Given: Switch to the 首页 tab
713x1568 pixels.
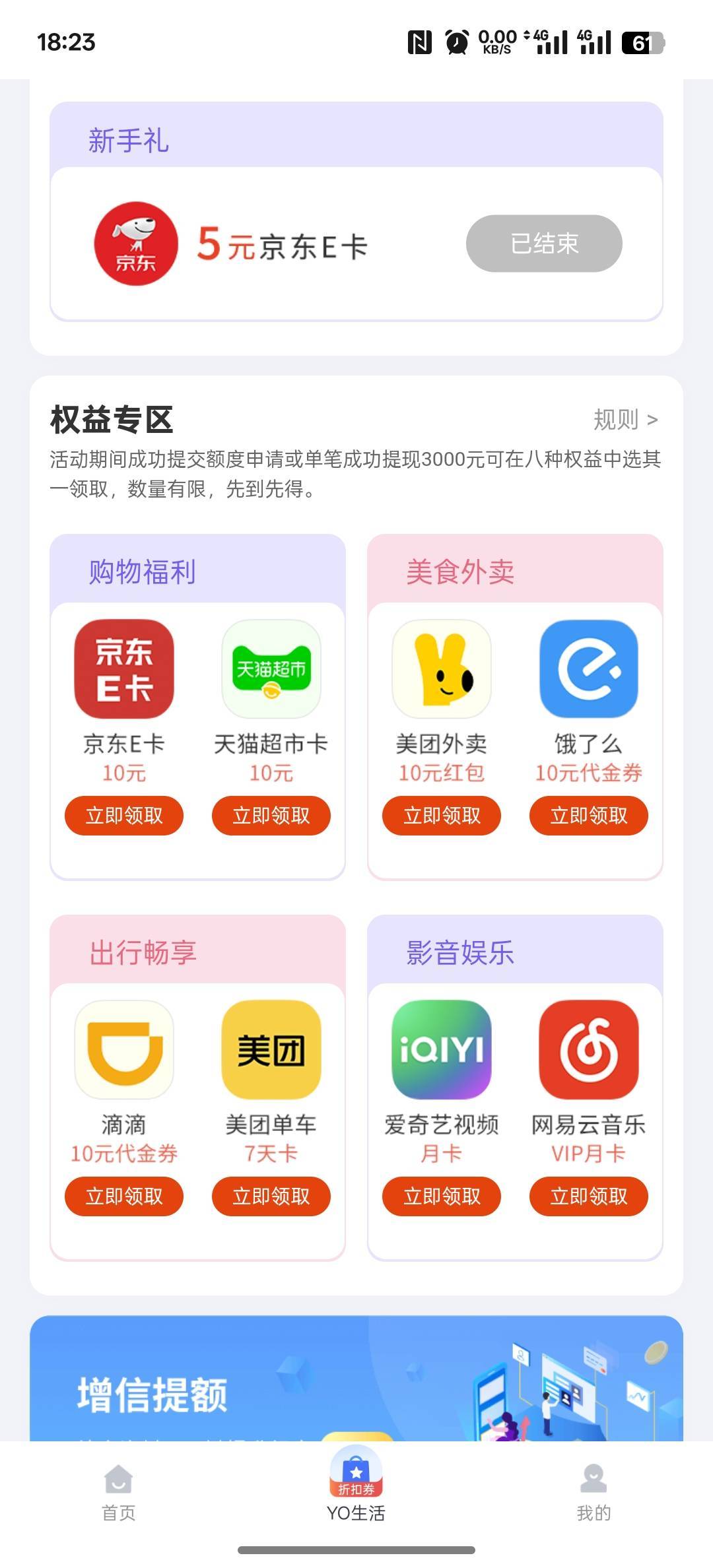Looking at the screenshot, I should 119,1494.
